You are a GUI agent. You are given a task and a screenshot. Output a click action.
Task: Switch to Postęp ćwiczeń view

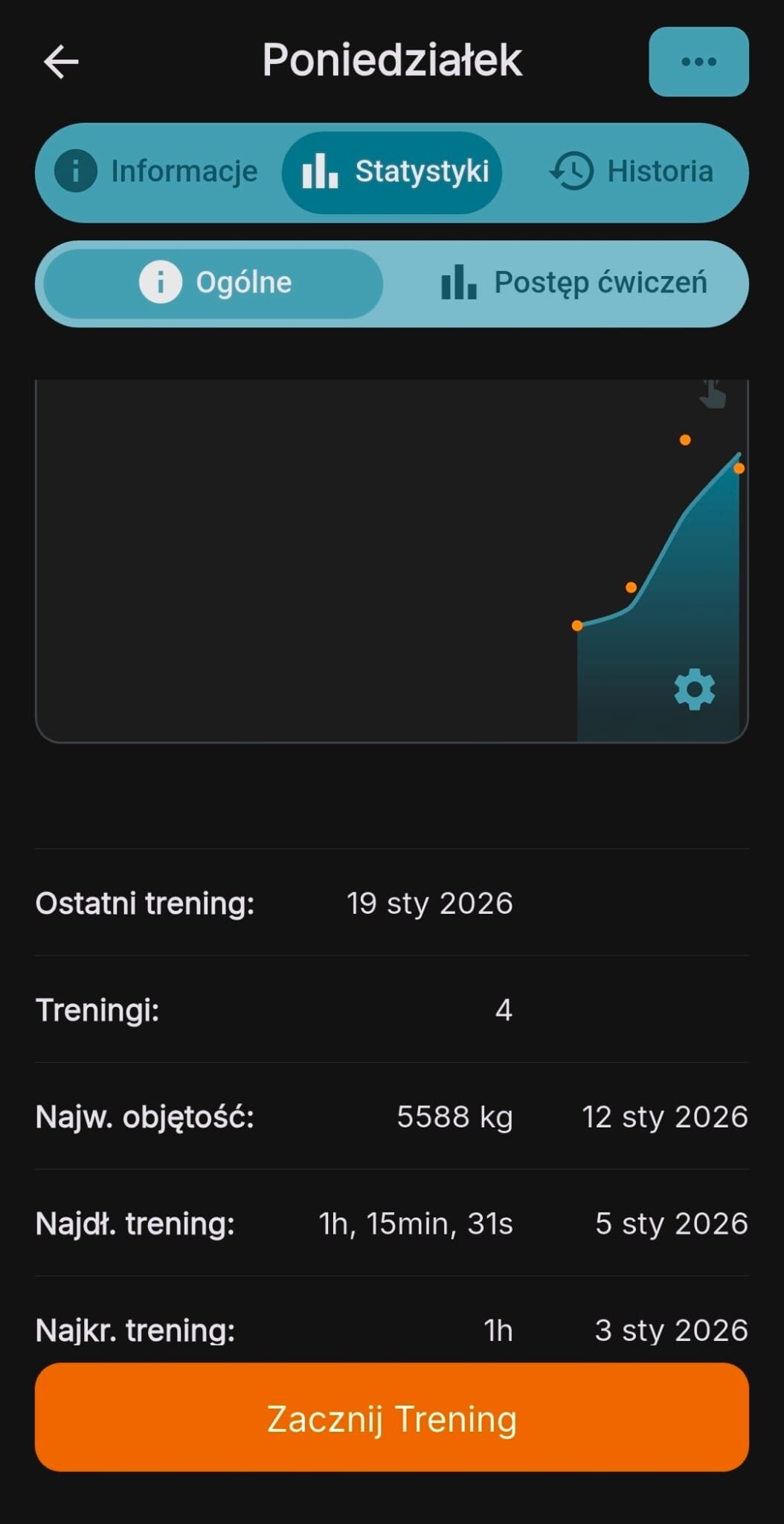tap(573, 283)
